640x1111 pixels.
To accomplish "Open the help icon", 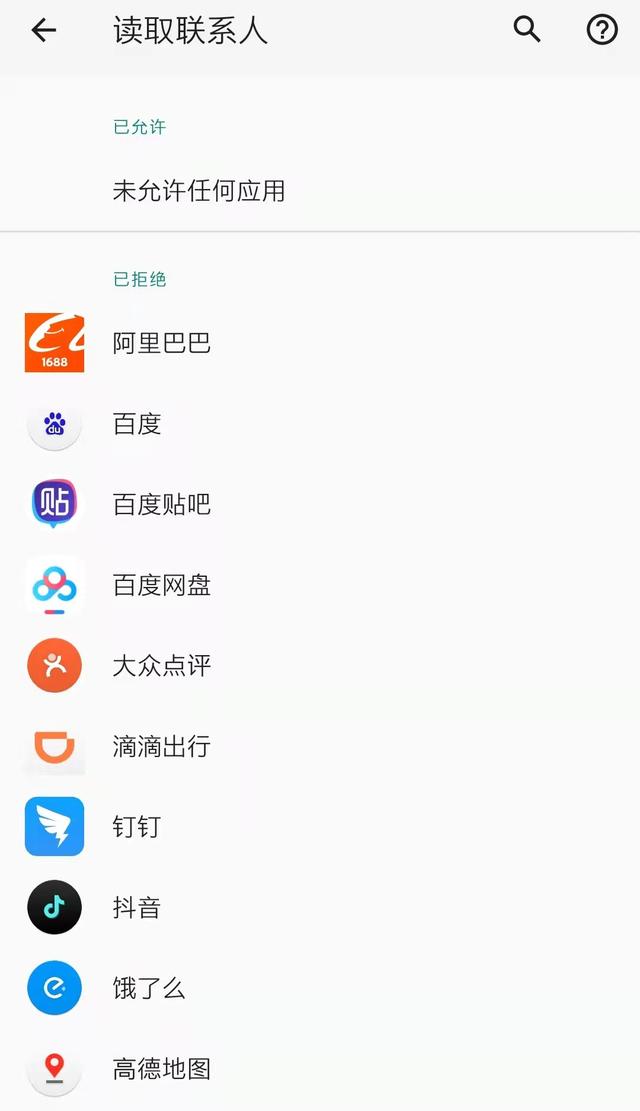I will [x=601, y=31].
